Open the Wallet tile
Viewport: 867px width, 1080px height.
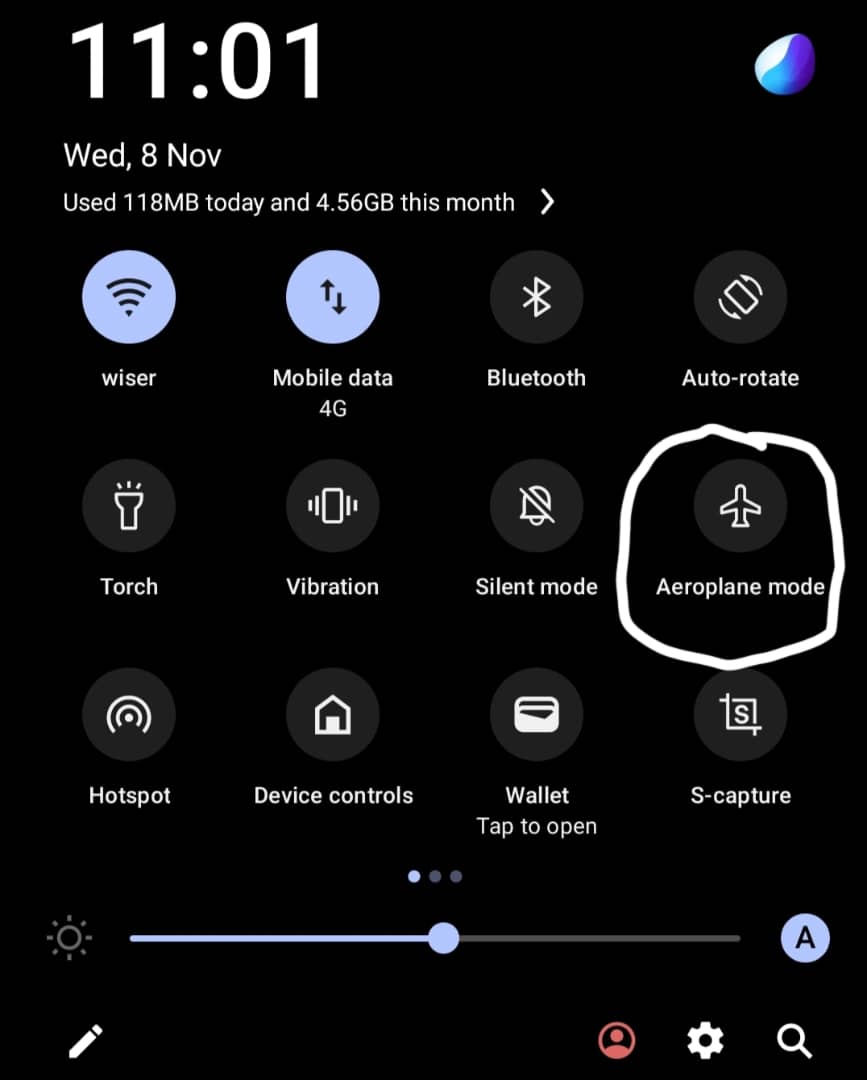coord(537,715)
